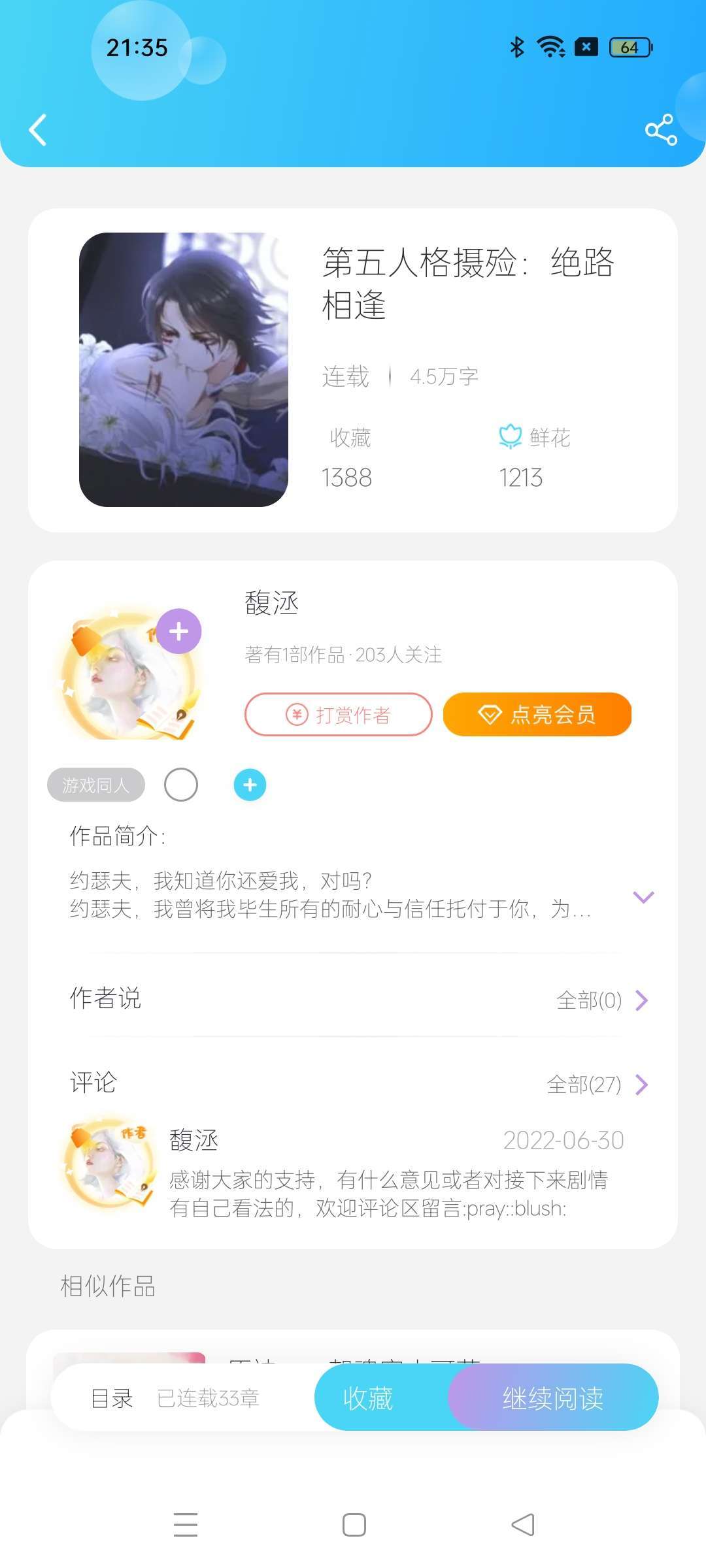
Task: Select the 游戏同人 tag chip
Action: [x=96, y=785]
